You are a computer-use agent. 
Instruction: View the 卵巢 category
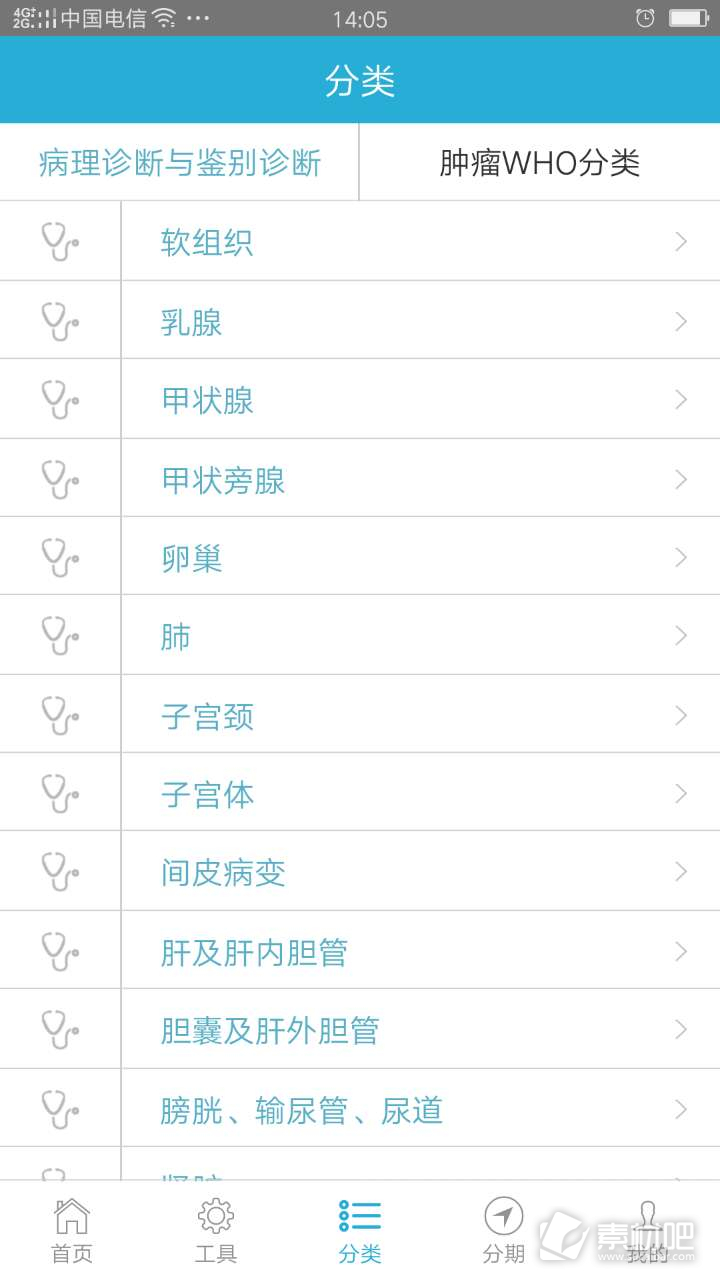coord(360,556)
